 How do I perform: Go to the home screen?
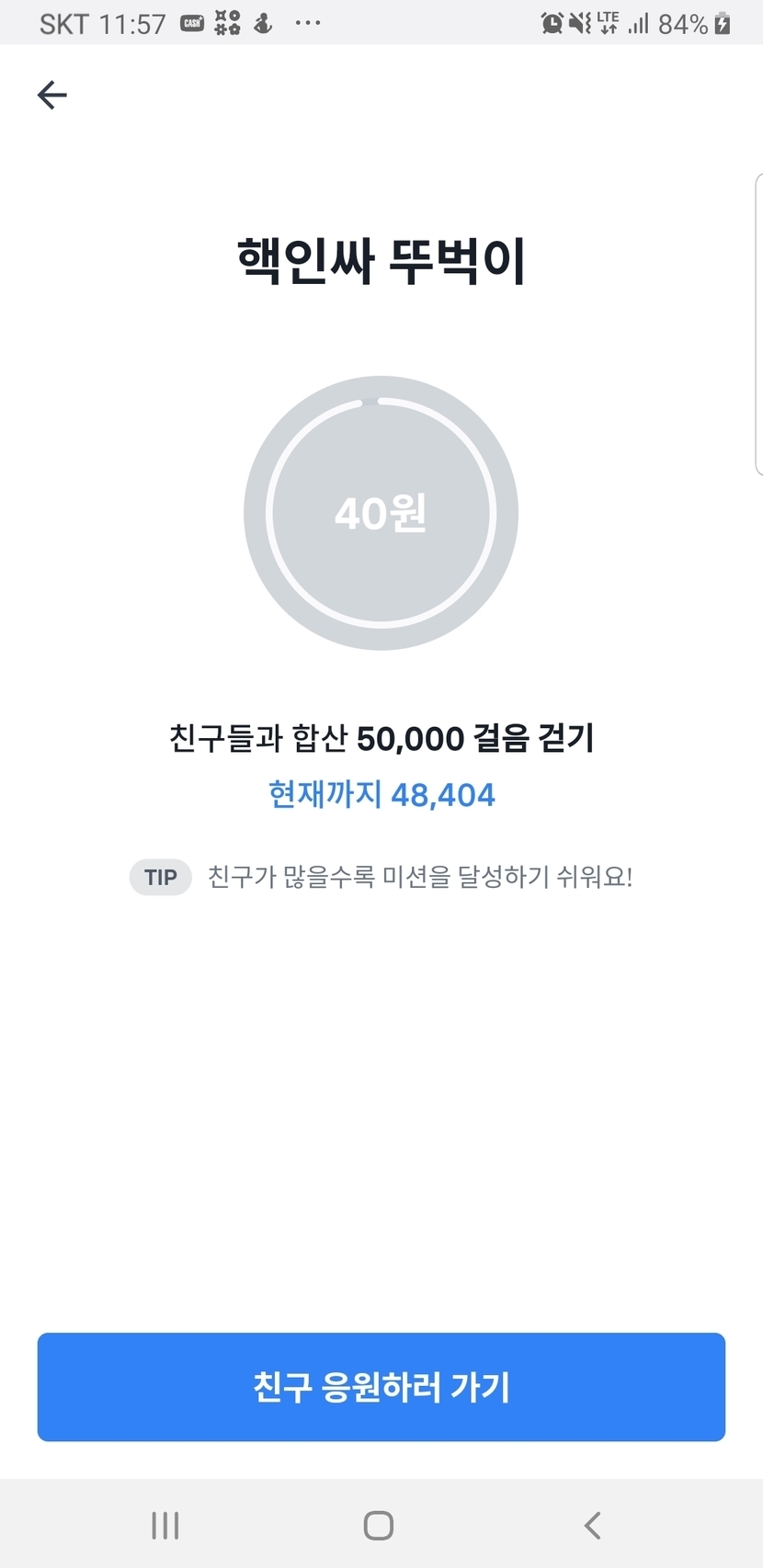click(379, 1526)
